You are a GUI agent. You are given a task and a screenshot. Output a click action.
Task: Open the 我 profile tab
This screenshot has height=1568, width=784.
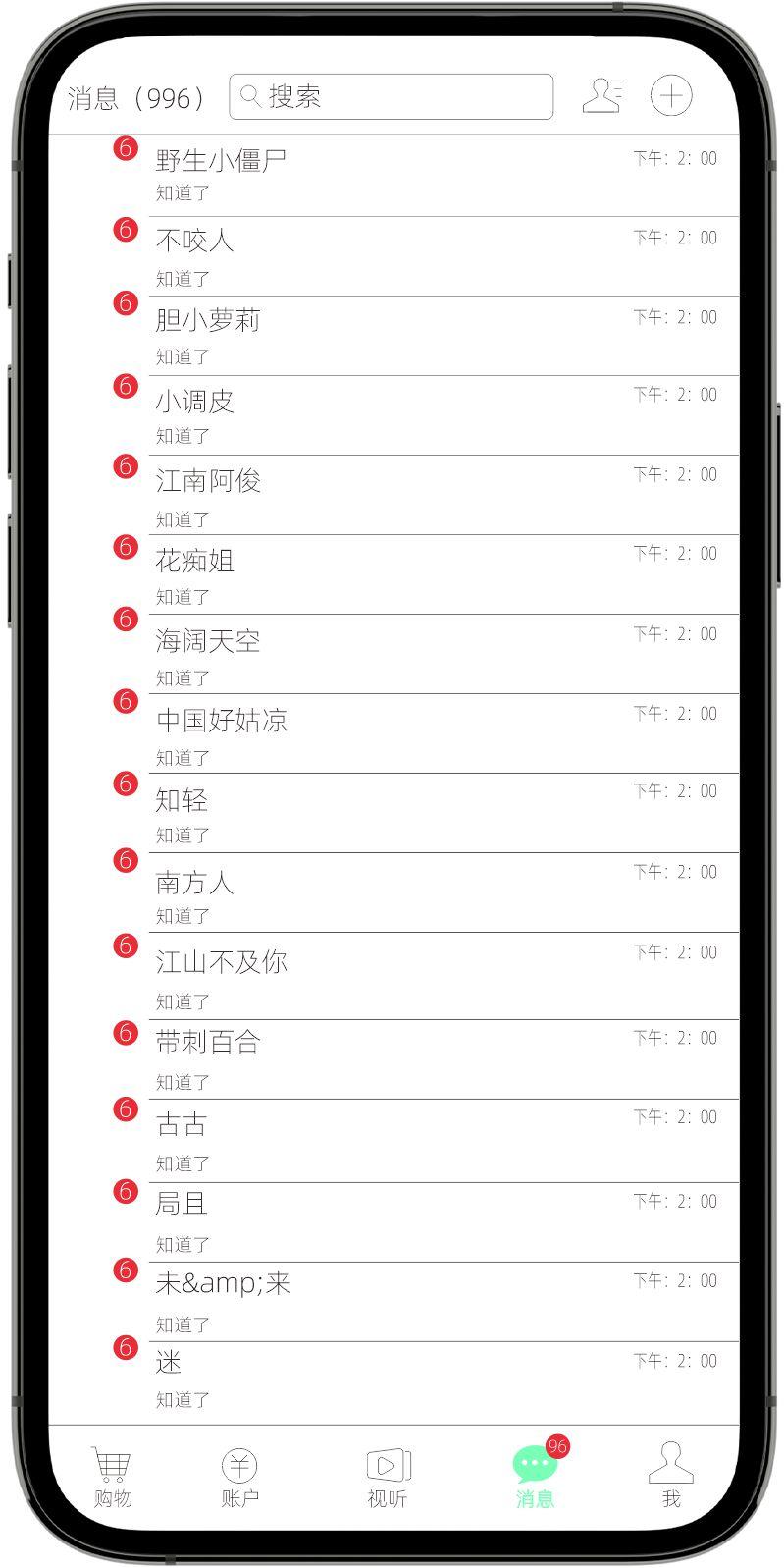click(x=671, y=1476)
